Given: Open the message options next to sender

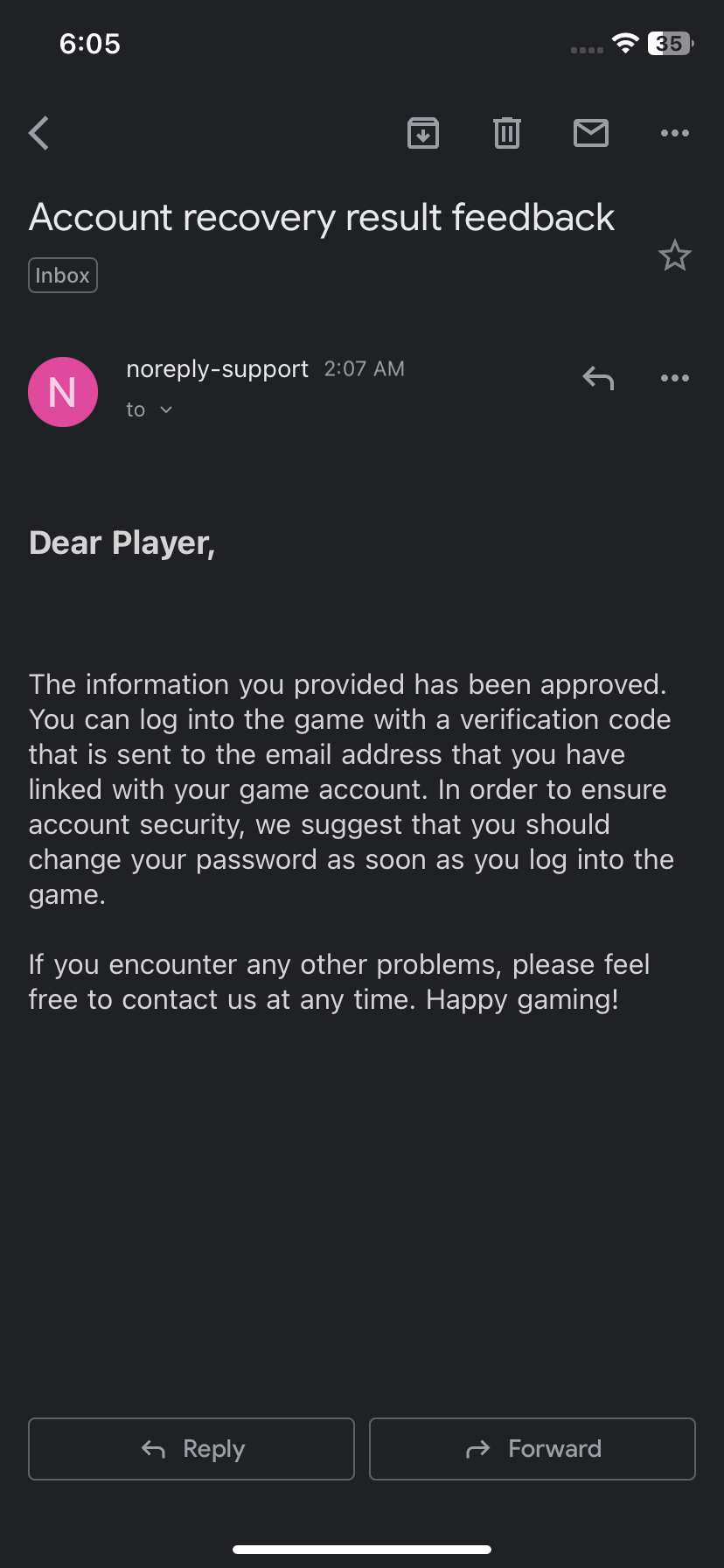Looking at the screenshot, I should point(674,378).
